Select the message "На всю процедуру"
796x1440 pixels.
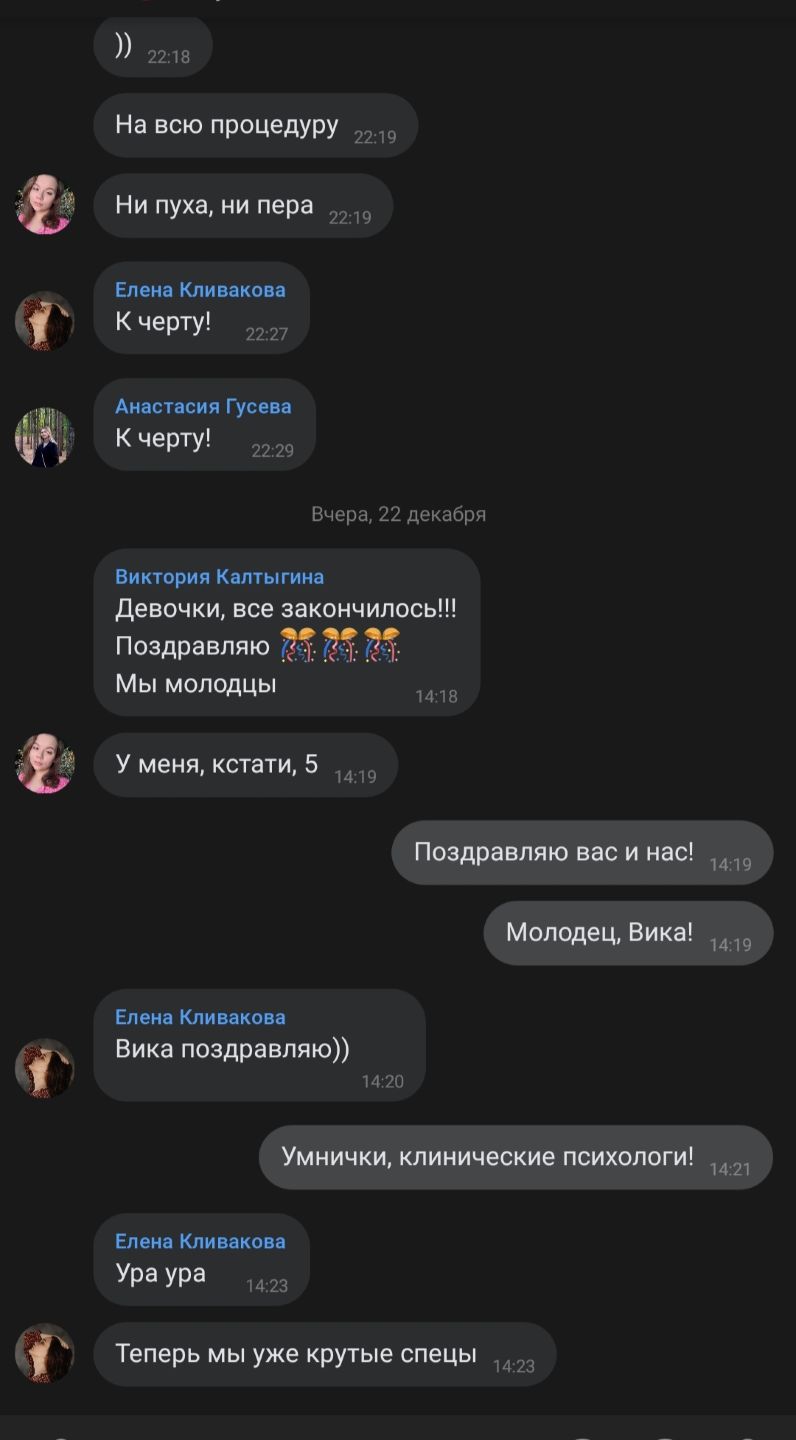pyautogui.click(x=227, y=126)
